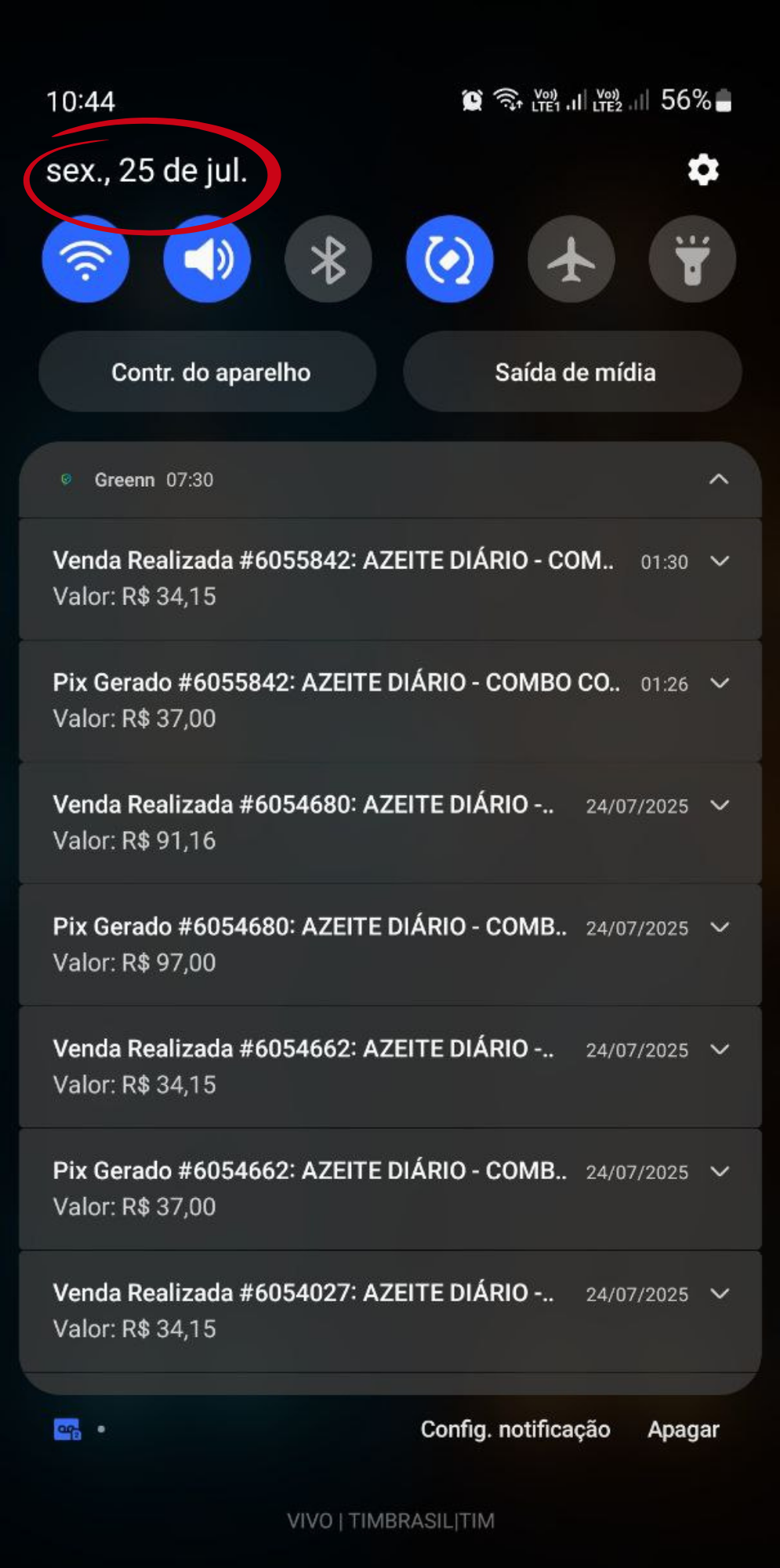Enable airplane mode

571,259
